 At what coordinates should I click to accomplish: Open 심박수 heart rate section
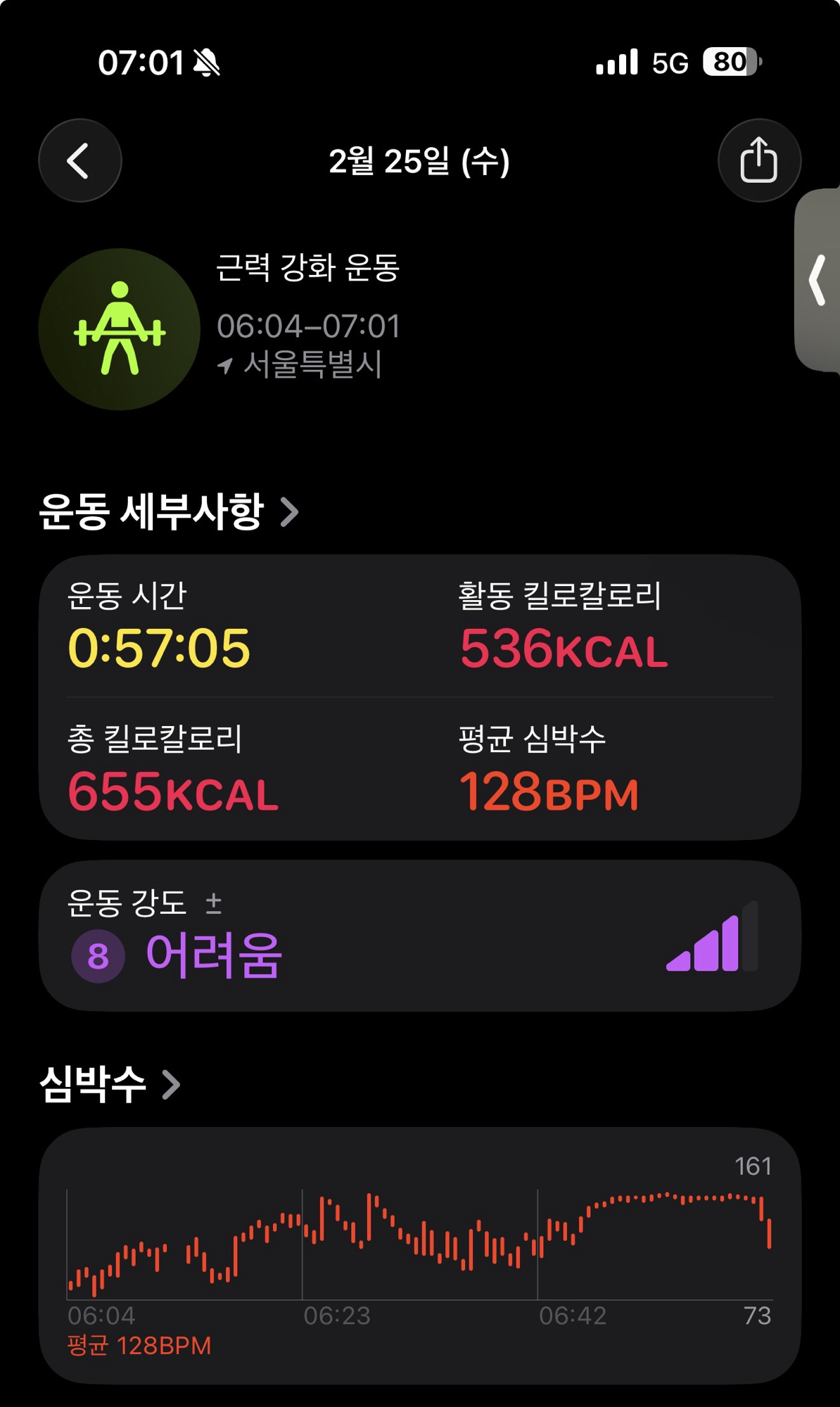(109, 1084)
